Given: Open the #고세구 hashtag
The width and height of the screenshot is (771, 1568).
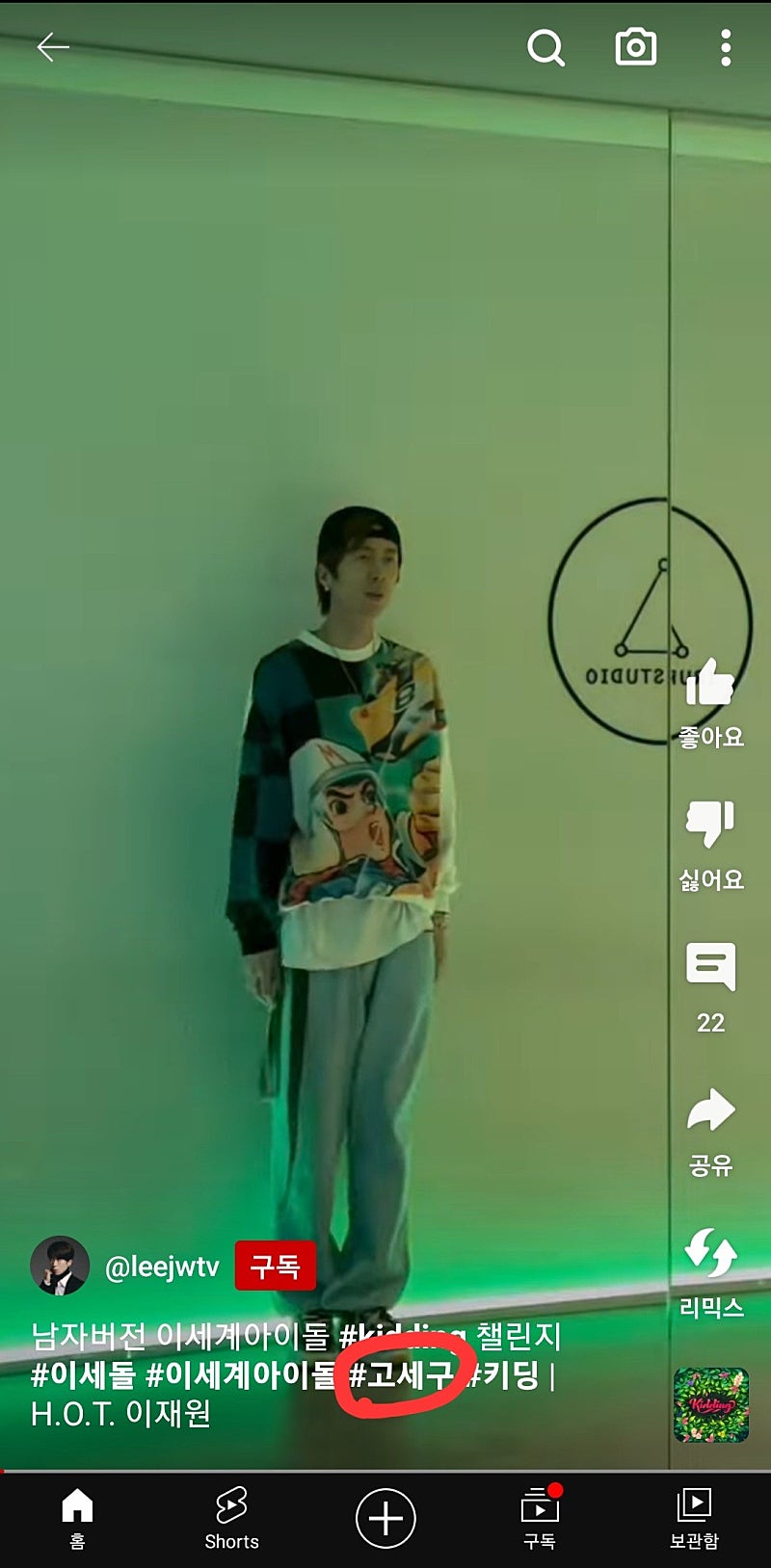Looking at the screenshot, I should (x=400, y=1375).
